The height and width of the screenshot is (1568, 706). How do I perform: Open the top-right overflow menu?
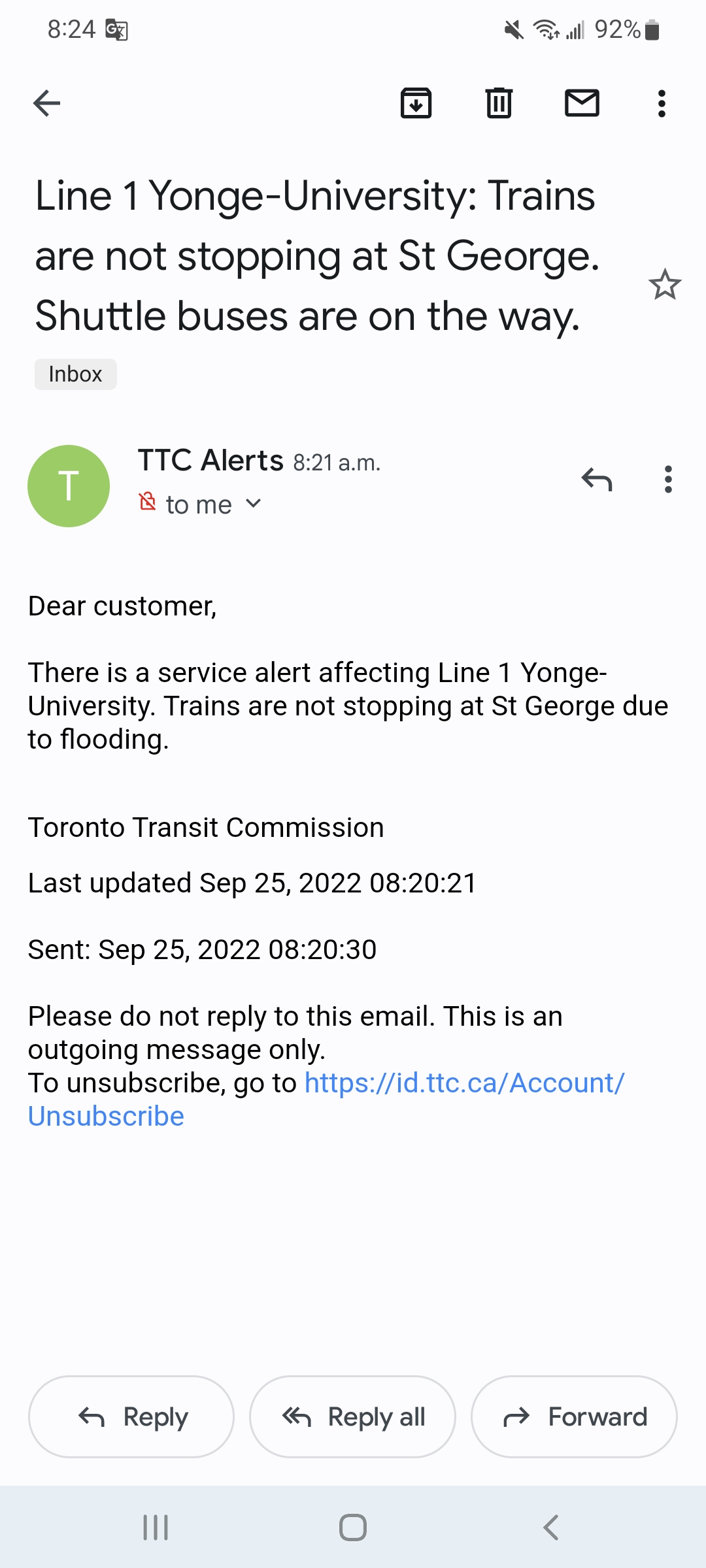pos(662,103)
